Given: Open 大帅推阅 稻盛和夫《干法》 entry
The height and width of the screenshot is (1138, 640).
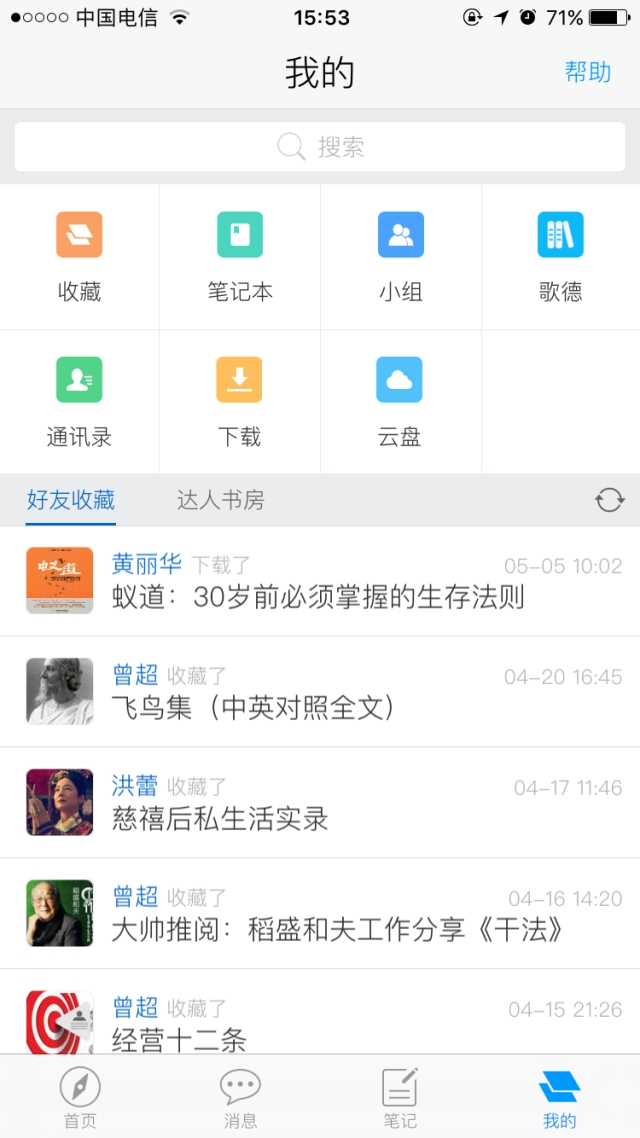Looking at the screenshot, I should [320, 914].
